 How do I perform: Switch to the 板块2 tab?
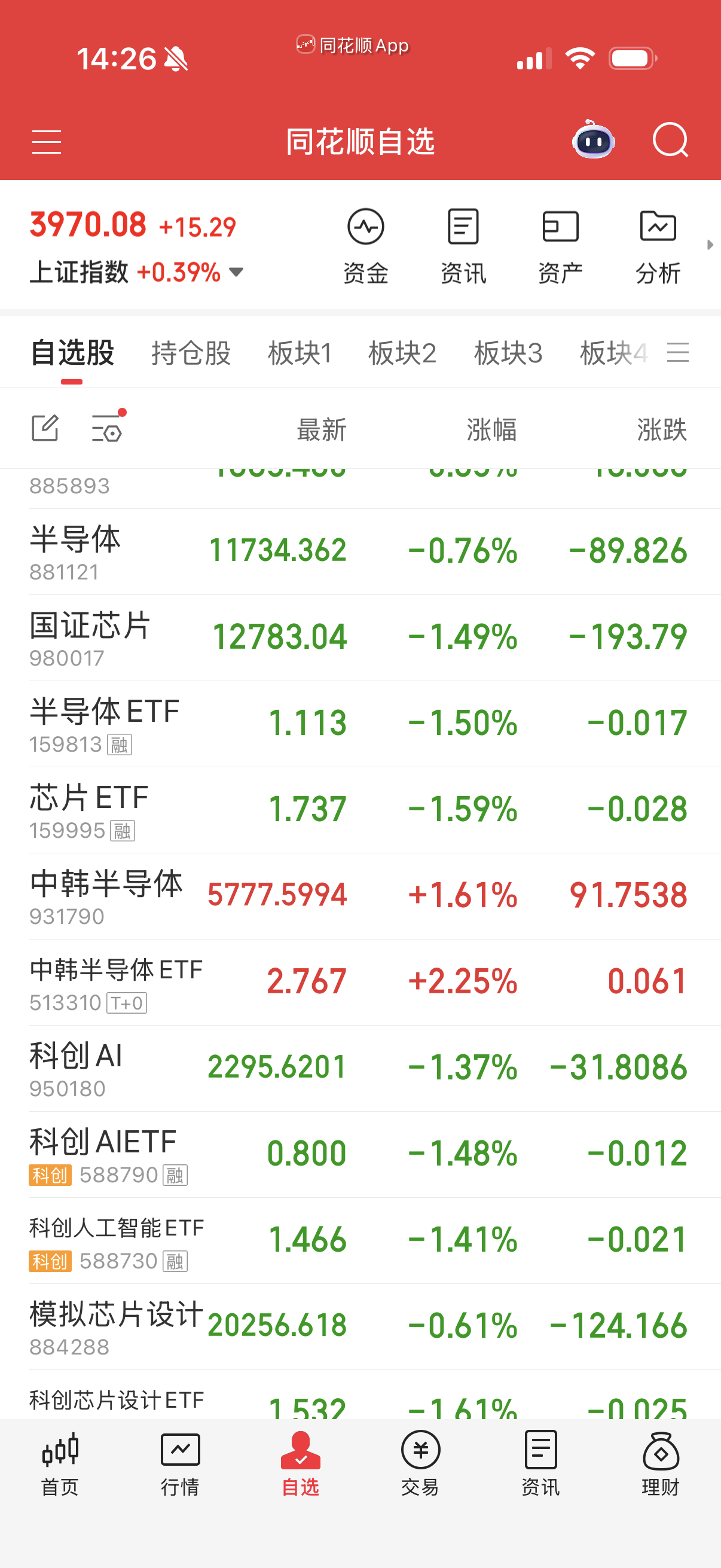(404, 353)
